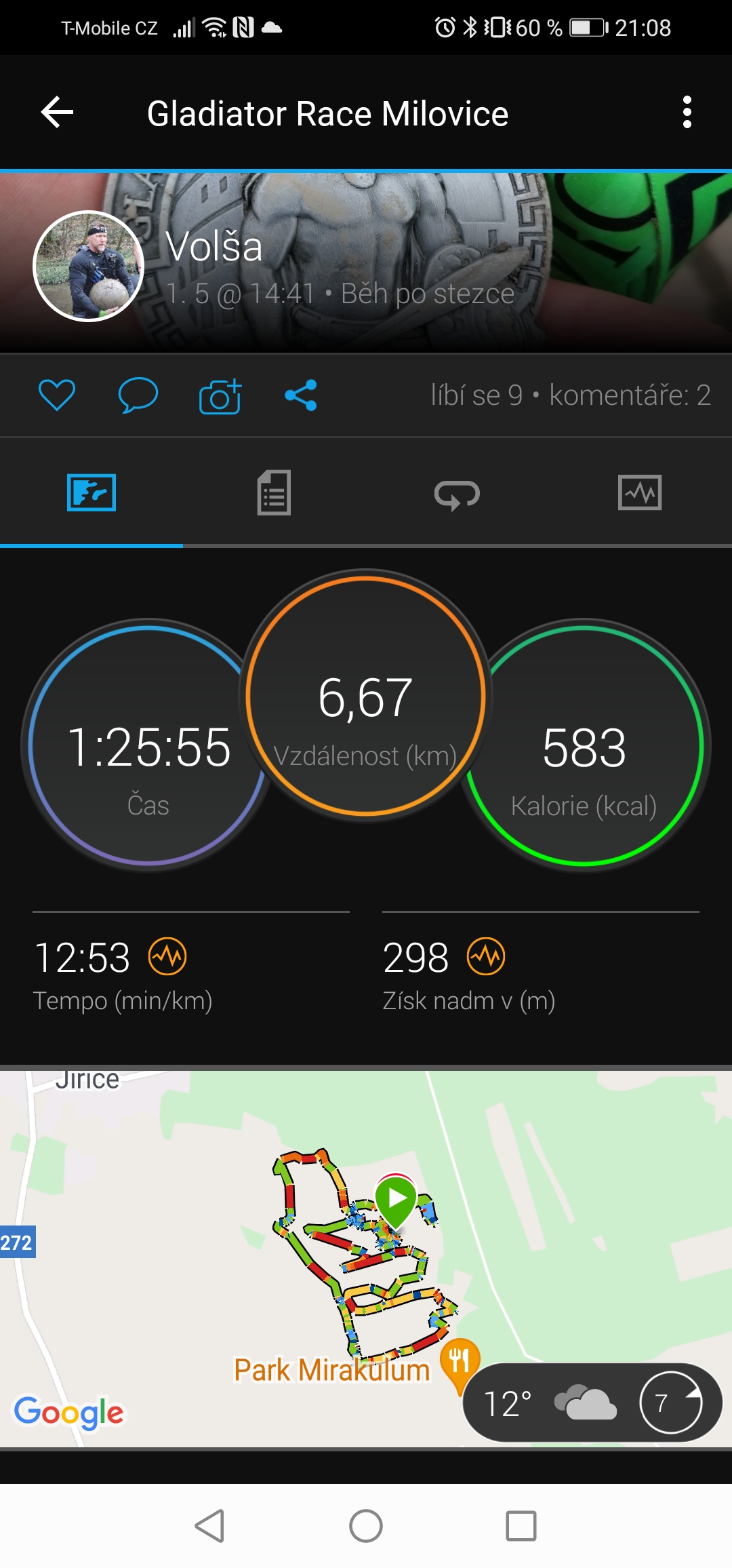Like this activity with the heart icon
Image resolution: width=732 pixels, height=1568 pixels.
tap(57, 395)
